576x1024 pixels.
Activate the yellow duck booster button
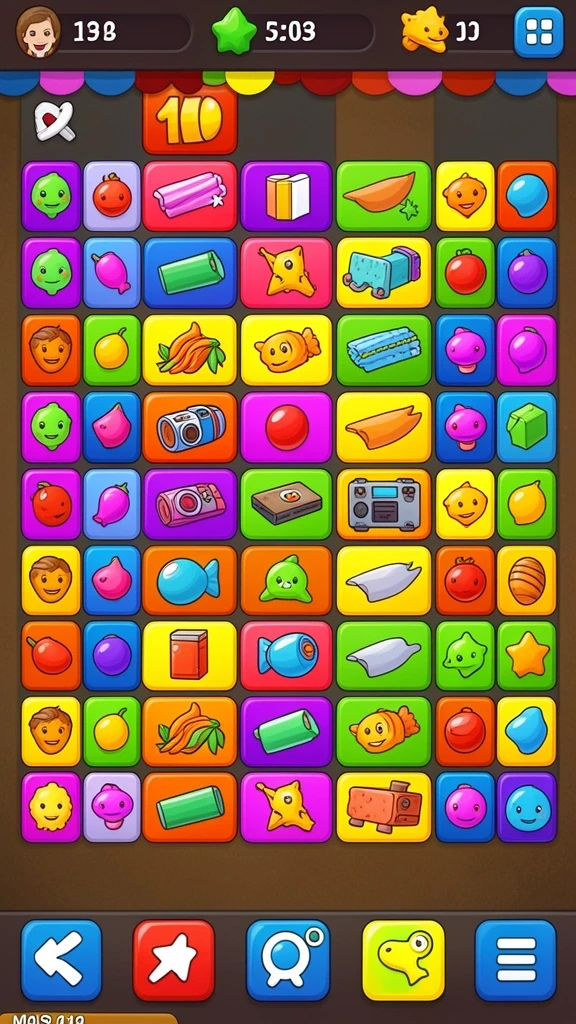point(404,959)
